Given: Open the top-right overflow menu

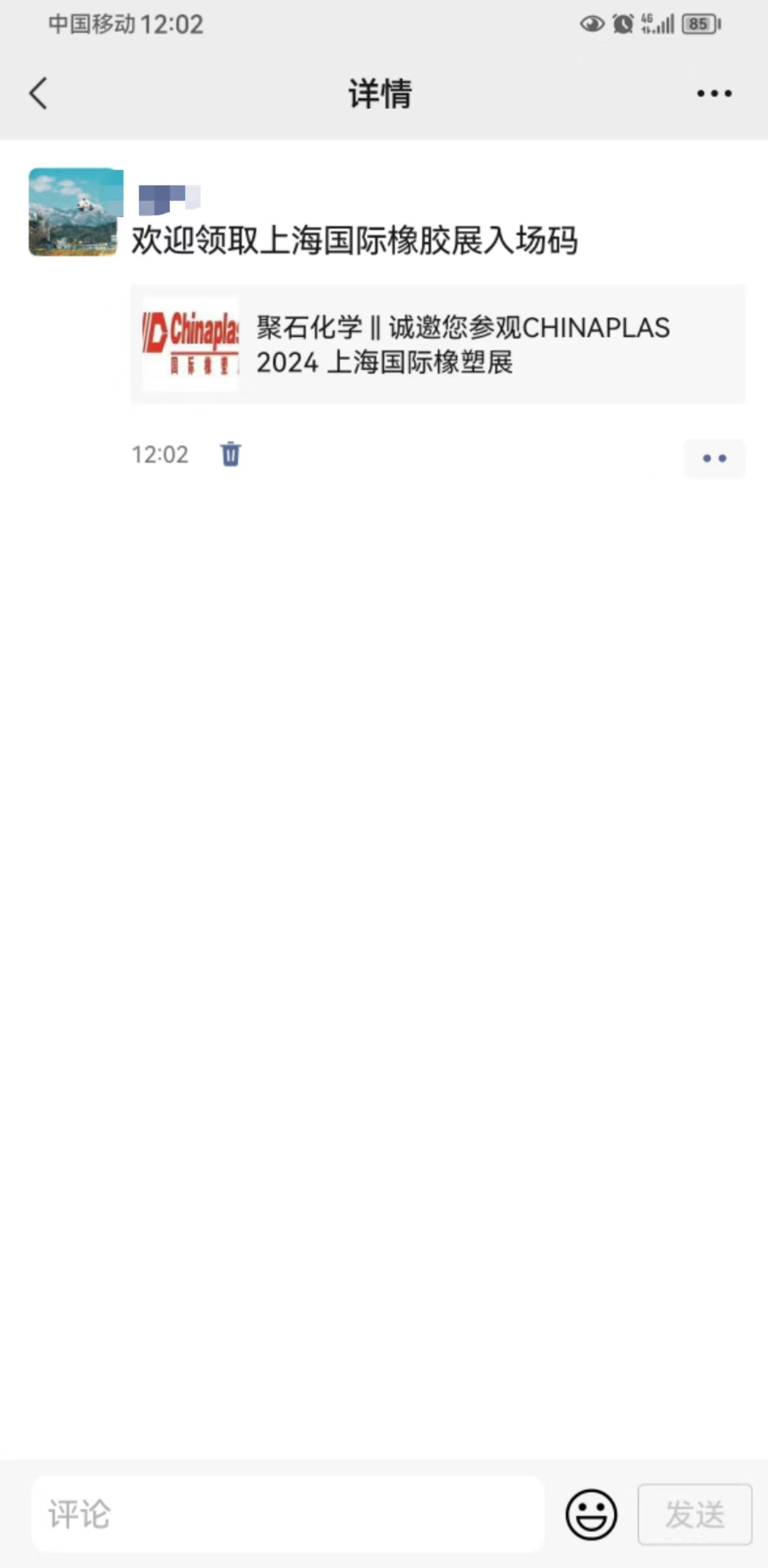Looking at the screenshot, I should click(x=714, y=93).
